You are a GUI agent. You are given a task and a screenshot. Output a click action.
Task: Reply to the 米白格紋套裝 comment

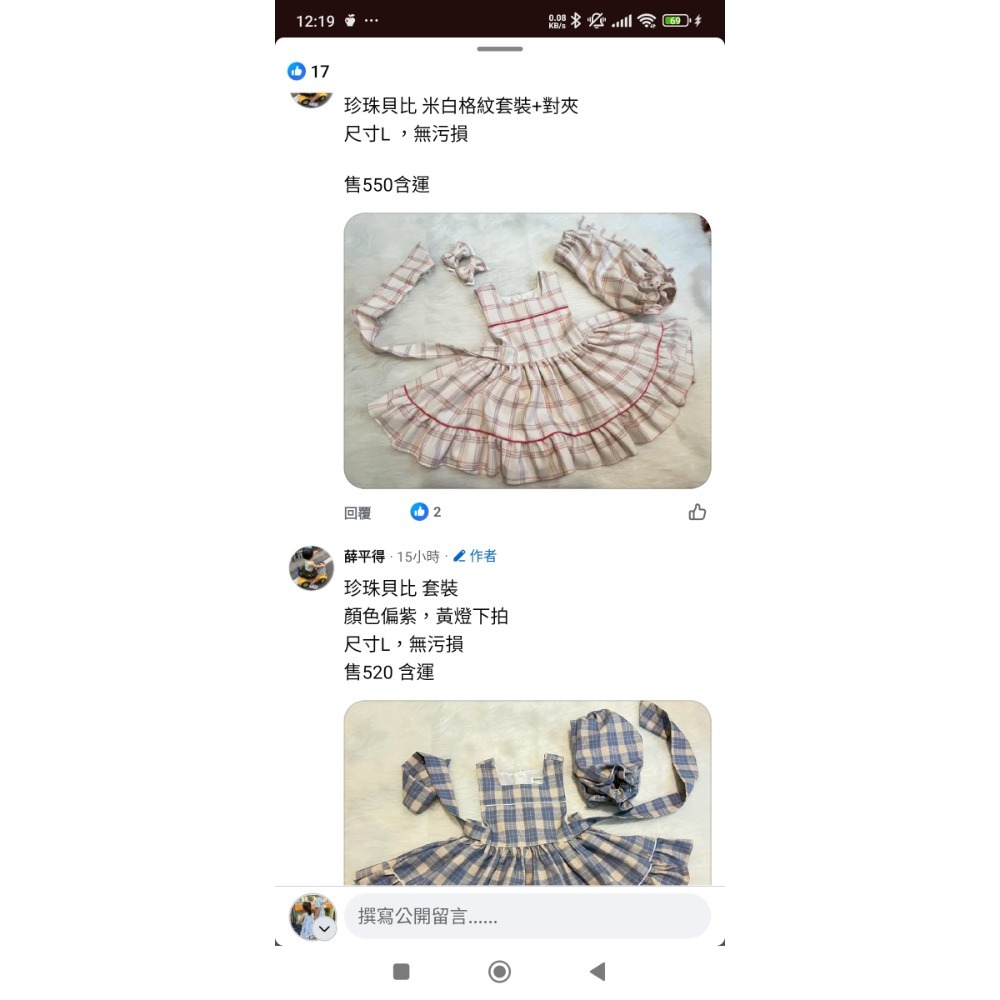[x=357, y=513]
